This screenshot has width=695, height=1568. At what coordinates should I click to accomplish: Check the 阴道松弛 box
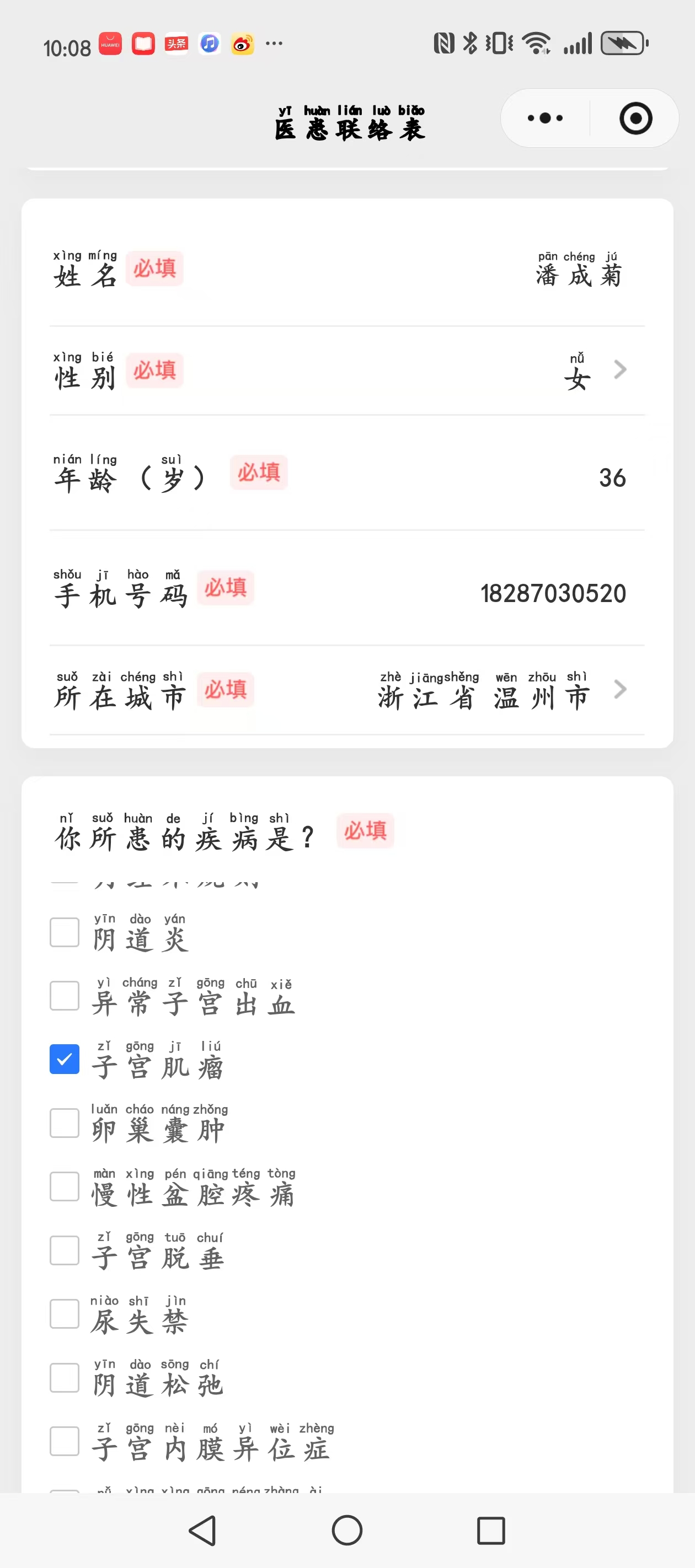pyautogui.click(x=65, y=1377)
